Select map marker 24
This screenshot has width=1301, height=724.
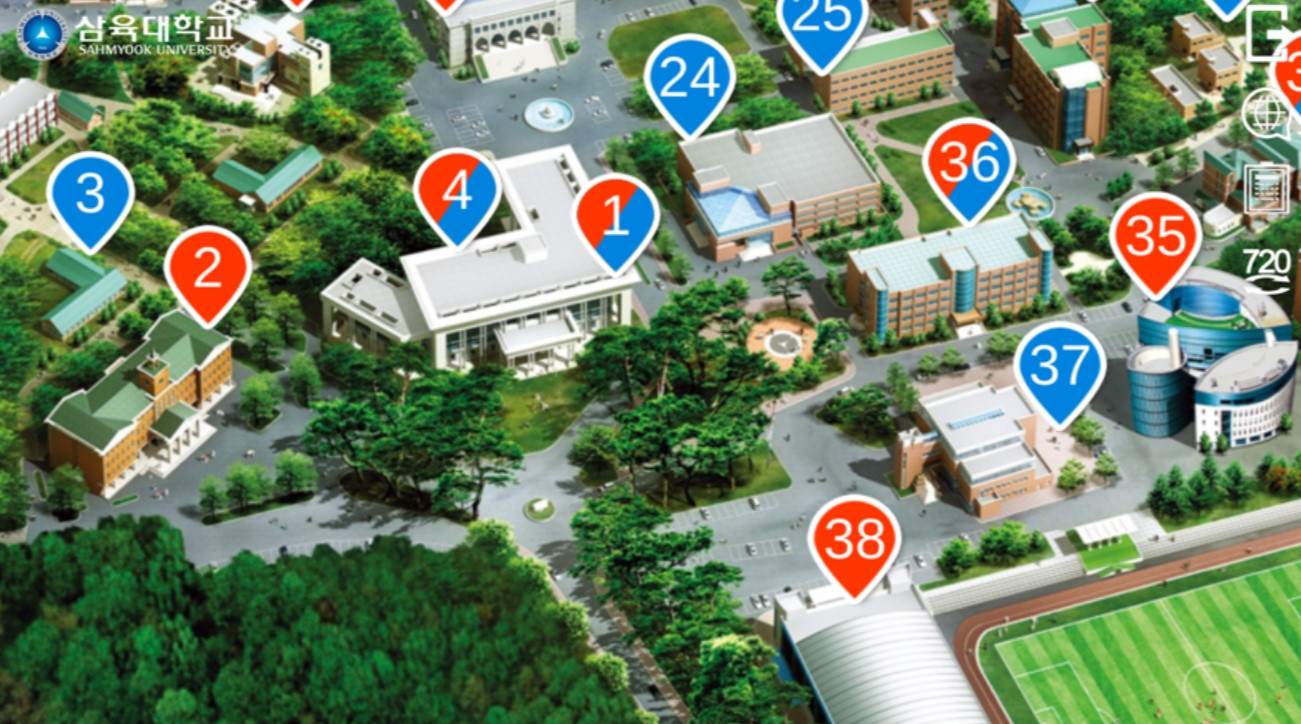click(689, 79)
